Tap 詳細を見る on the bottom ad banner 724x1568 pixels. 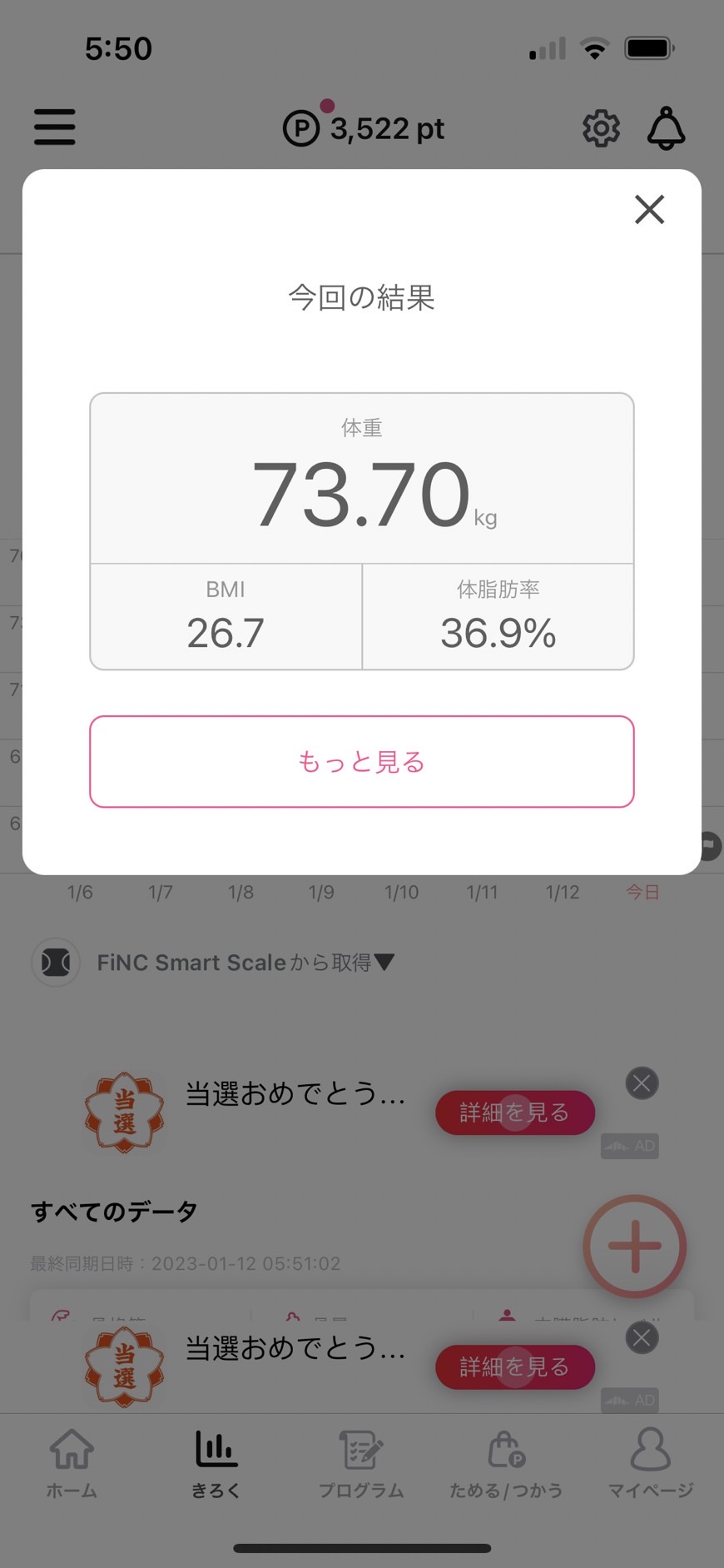point(515,1366)
